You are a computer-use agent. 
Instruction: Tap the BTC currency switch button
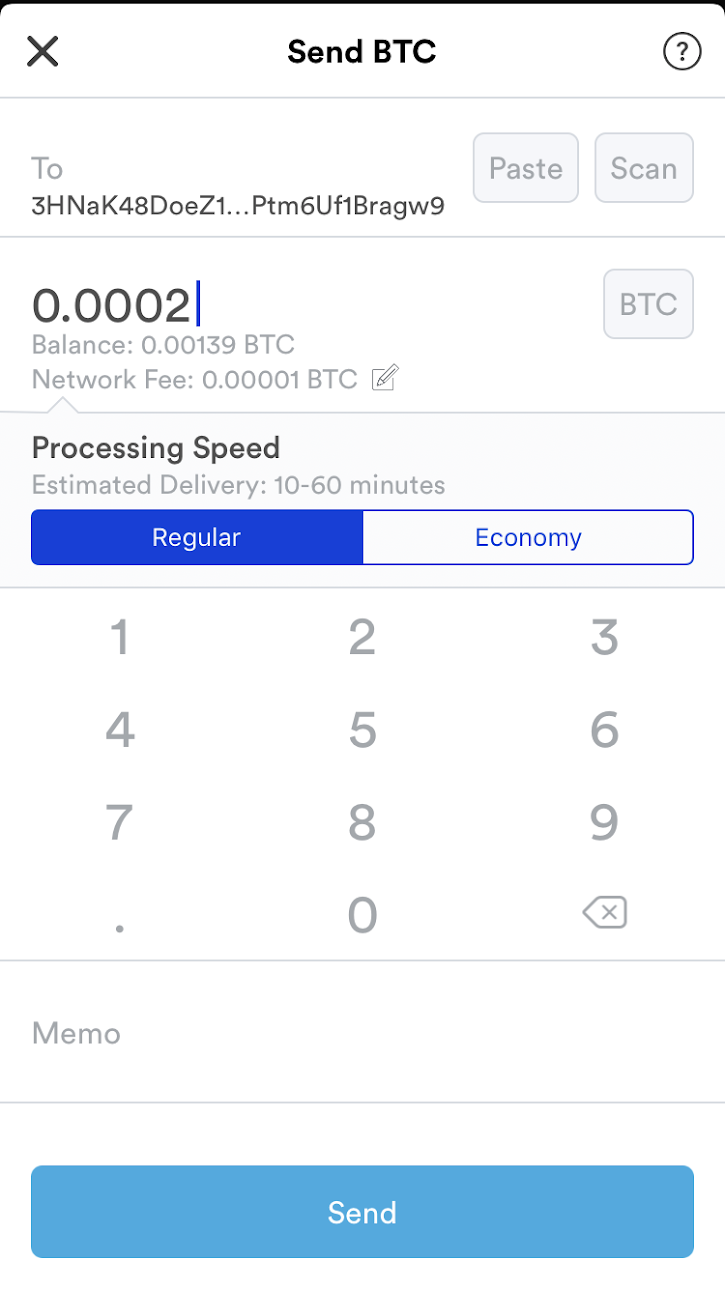pos(648,304)
